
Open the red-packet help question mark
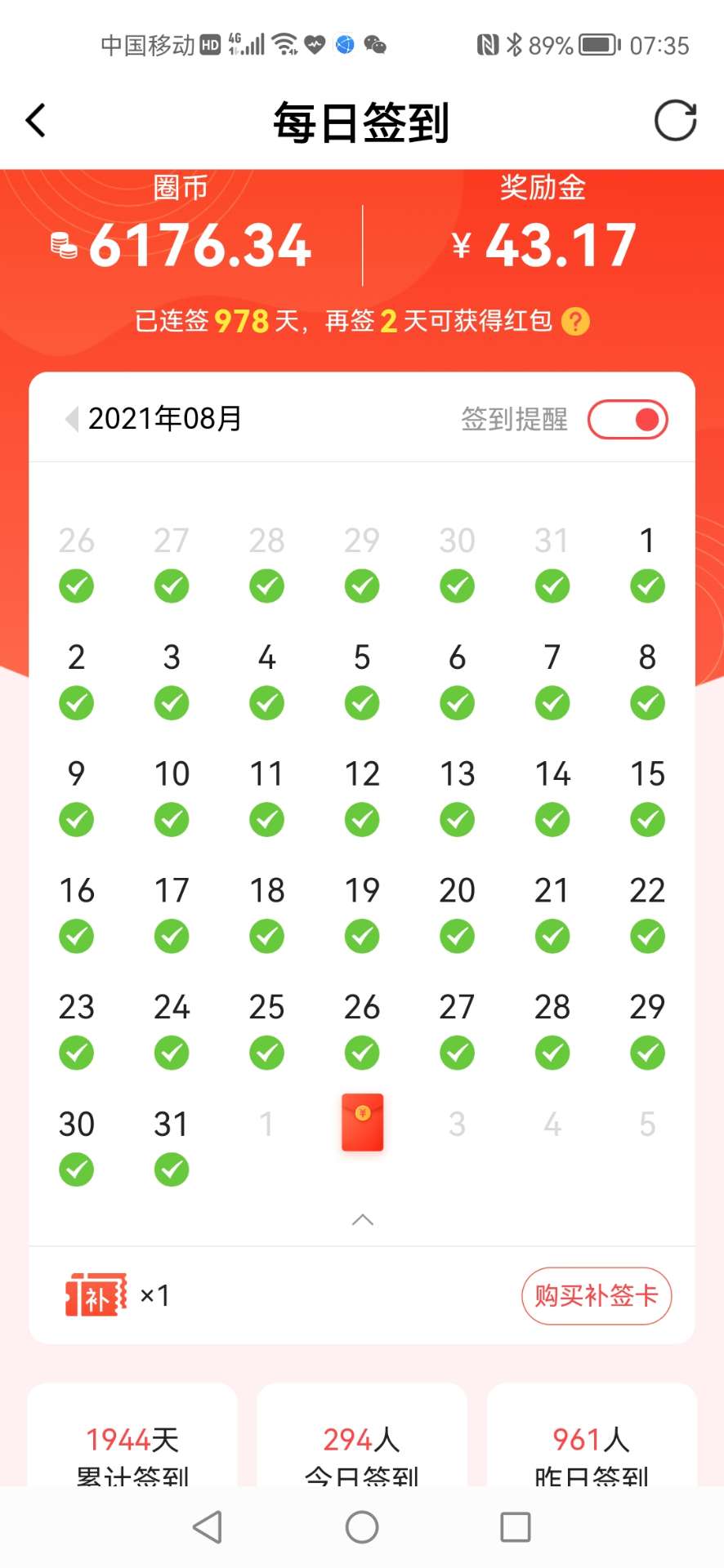(575, 322)
